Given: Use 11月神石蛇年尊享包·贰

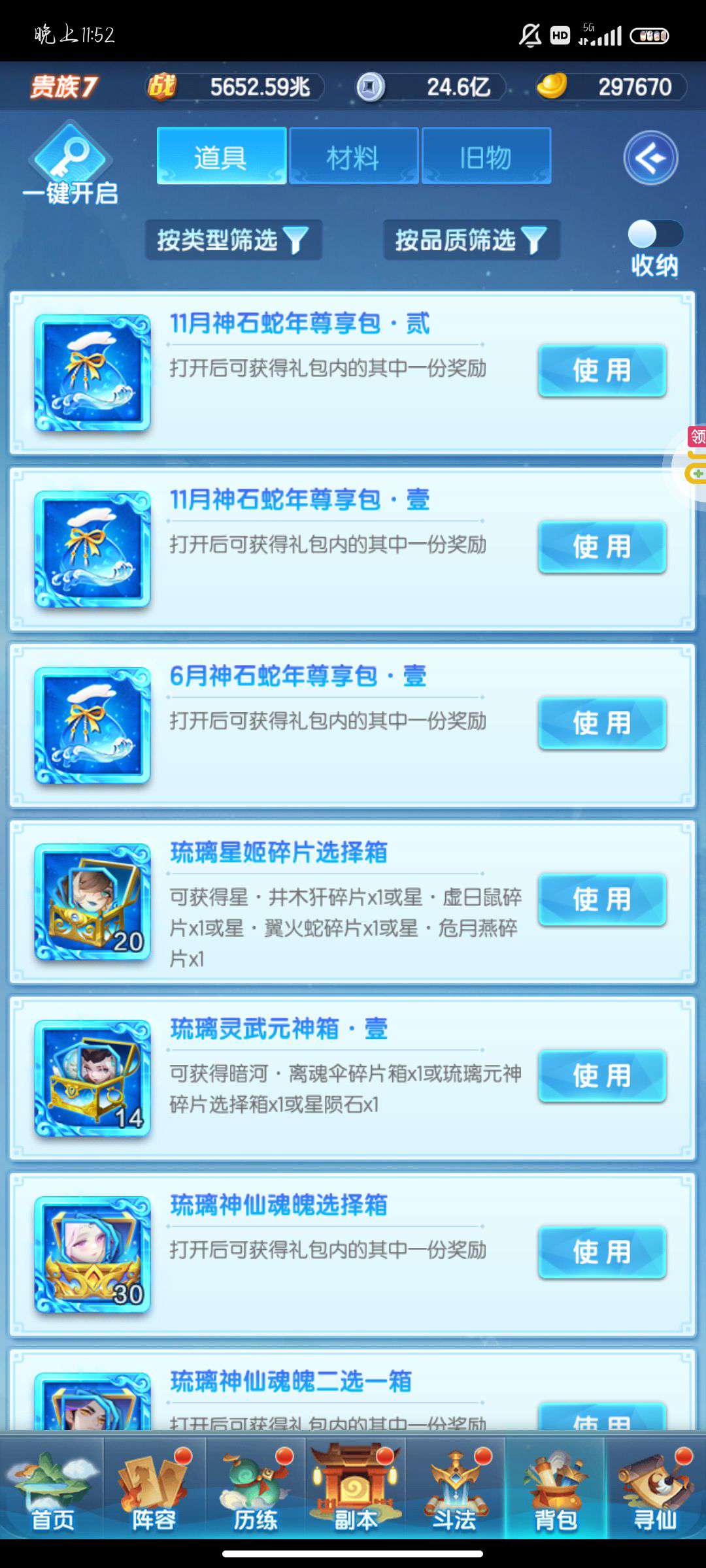Looking at the screenshot, I should click(602, 370).
